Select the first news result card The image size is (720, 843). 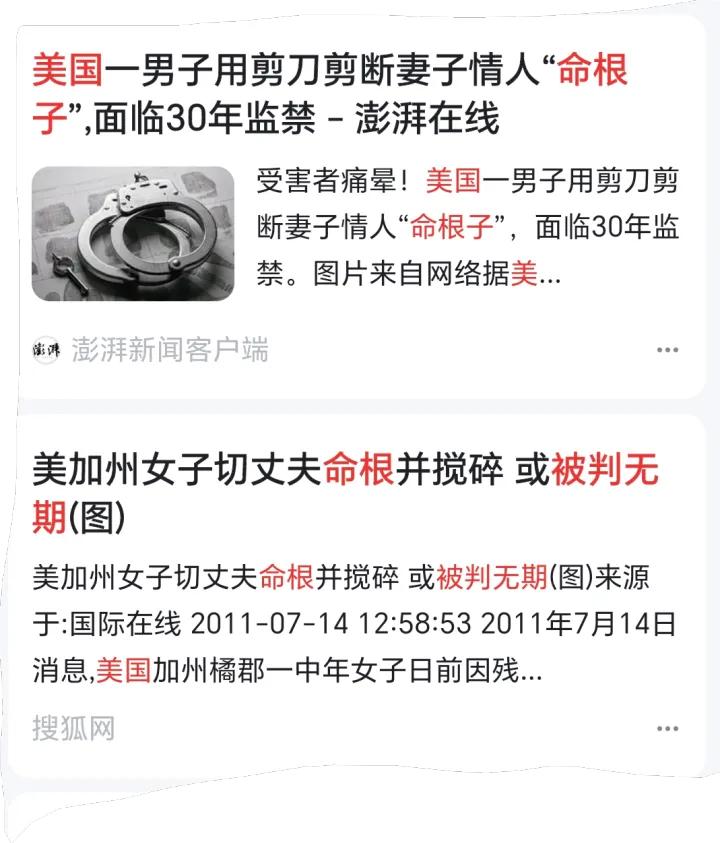[x=360, y=200]
